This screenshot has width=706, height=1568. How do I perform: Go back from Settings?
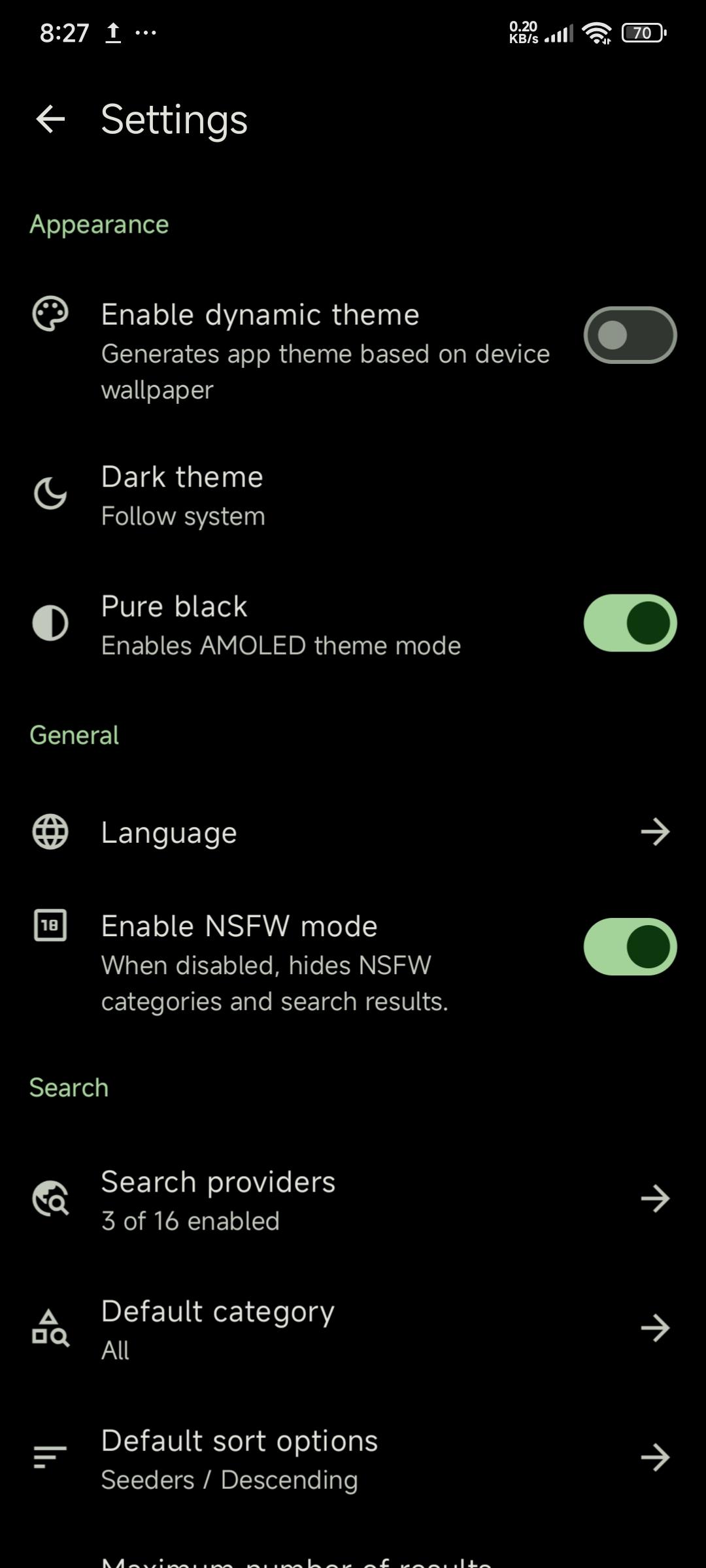(x=50, y=120)
